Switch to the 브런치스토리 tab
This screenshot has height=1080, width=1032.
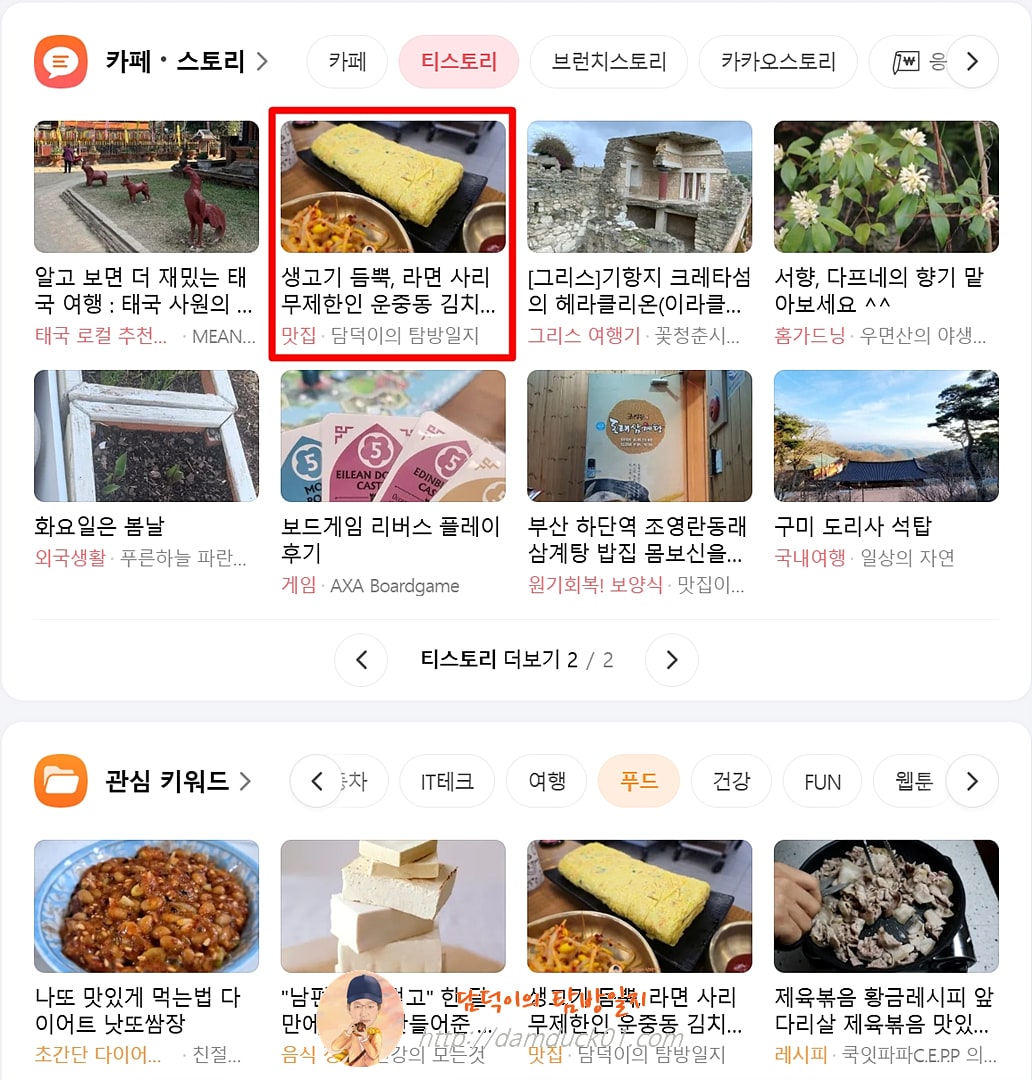[608, 61]
